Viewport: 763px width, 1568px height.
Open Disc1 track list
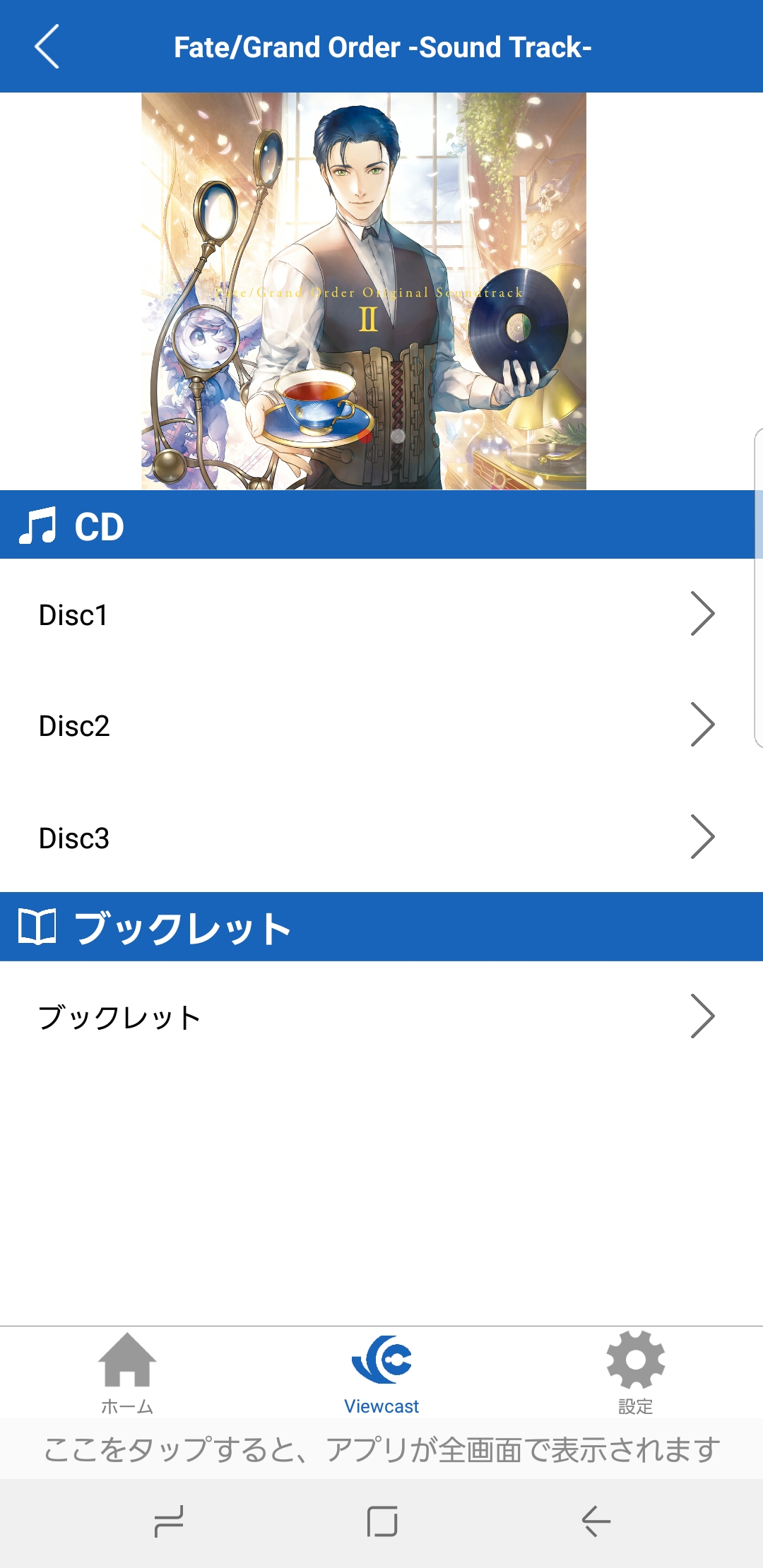point(381,614)
